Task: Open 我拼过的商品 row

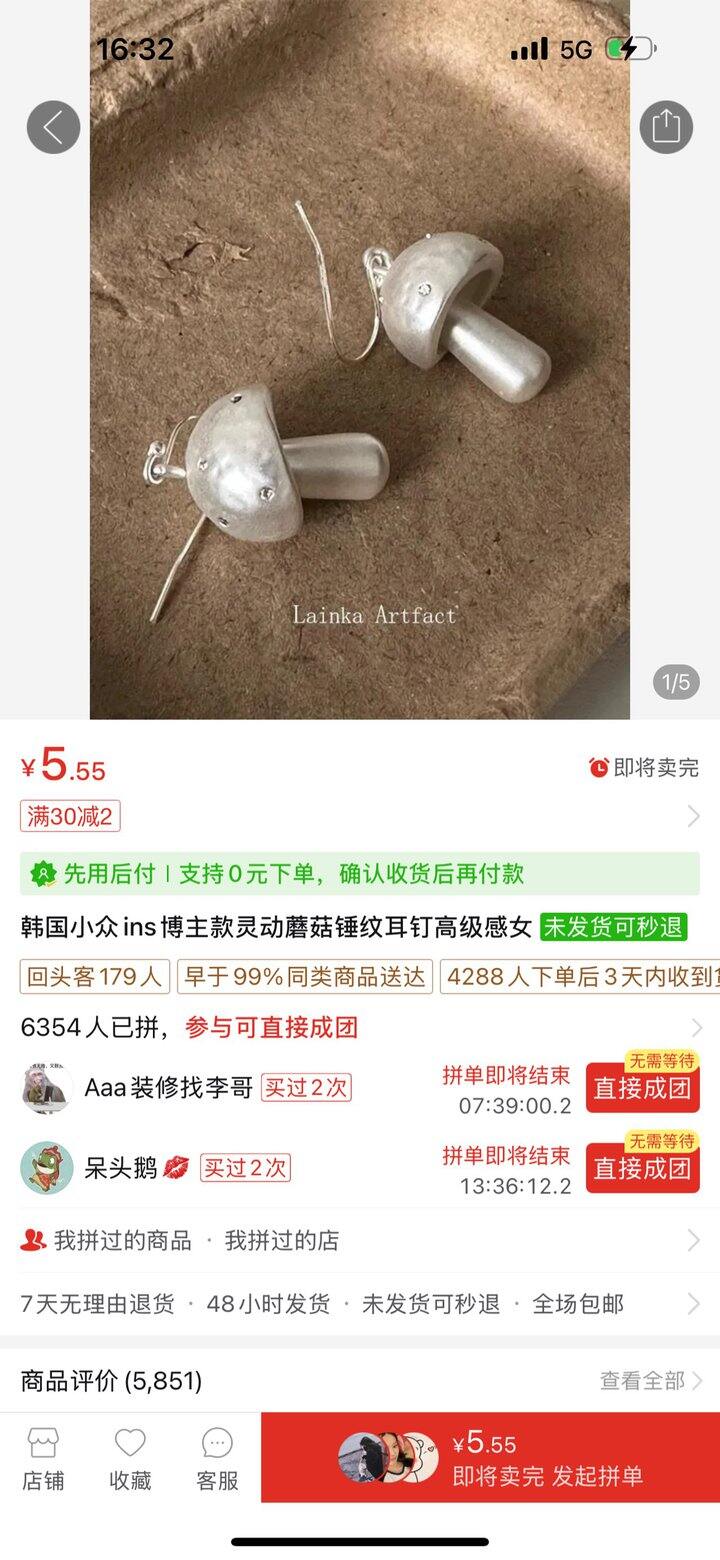Action: [122, 1241]
